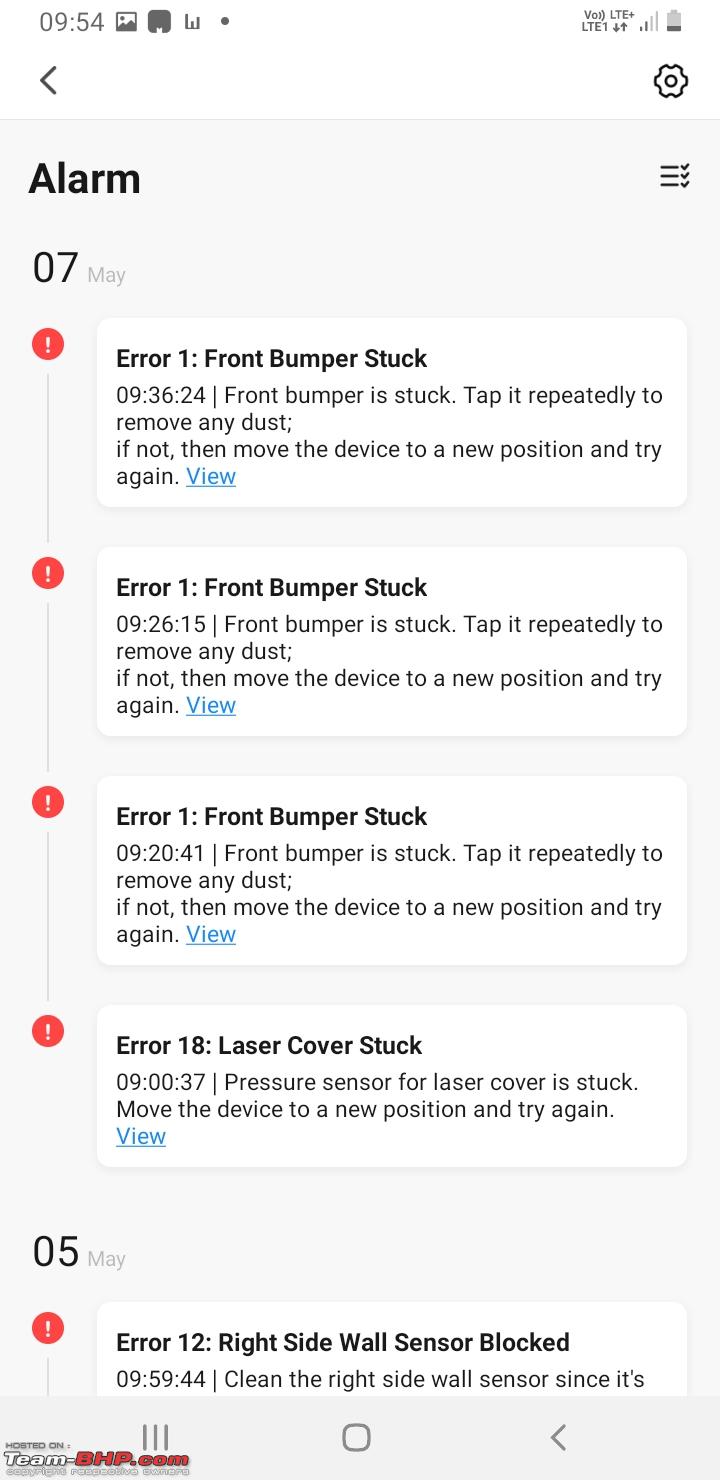The image size is (720, 1480).
Task: Tap View on the Laser Cover Stuck error
Action: point(141,1137)
